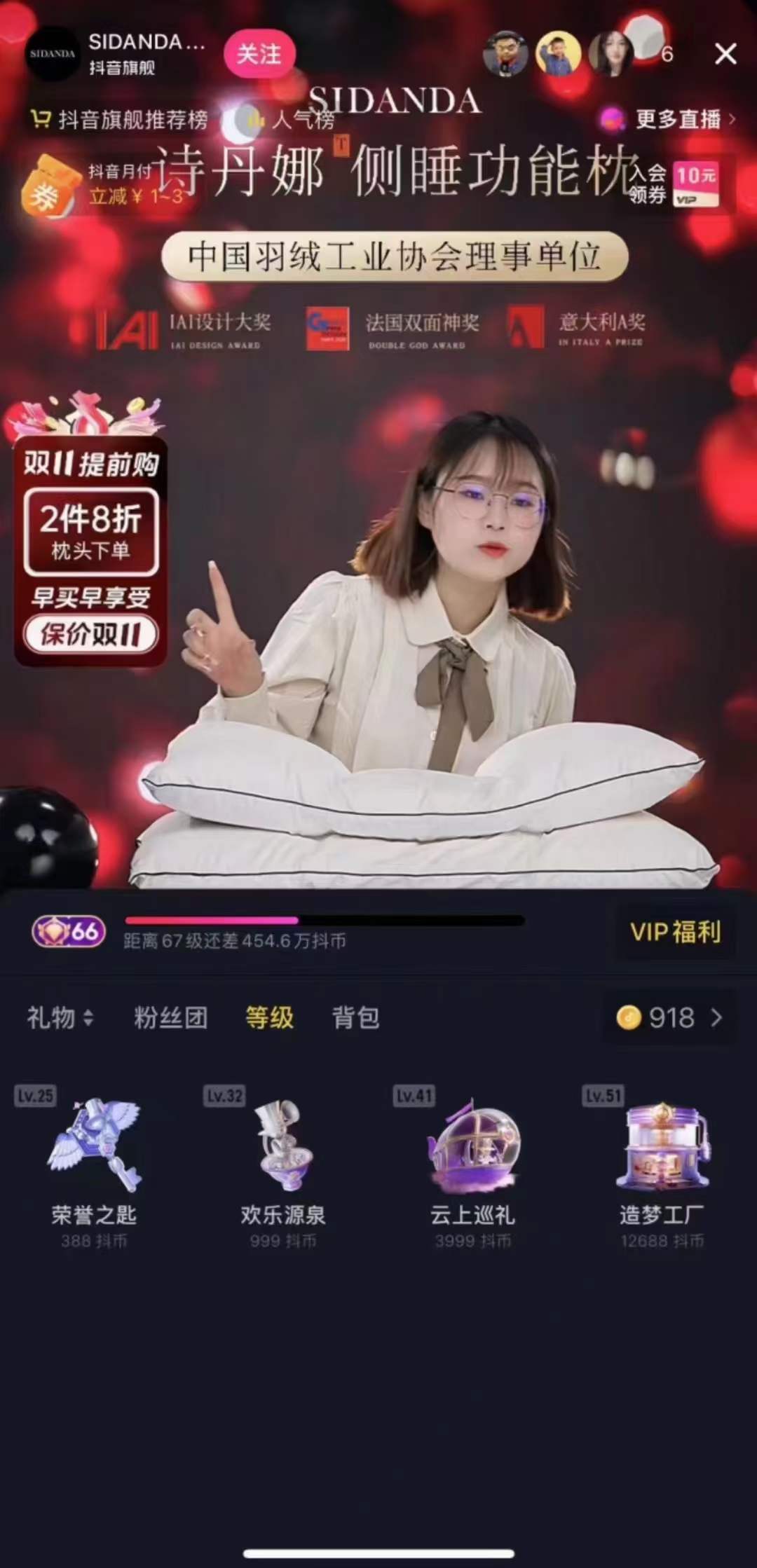The height and width of the screenshot is (1568, 757).
Task: Select the 造梦工厂 gift
Action: [x=662, y=1163]
